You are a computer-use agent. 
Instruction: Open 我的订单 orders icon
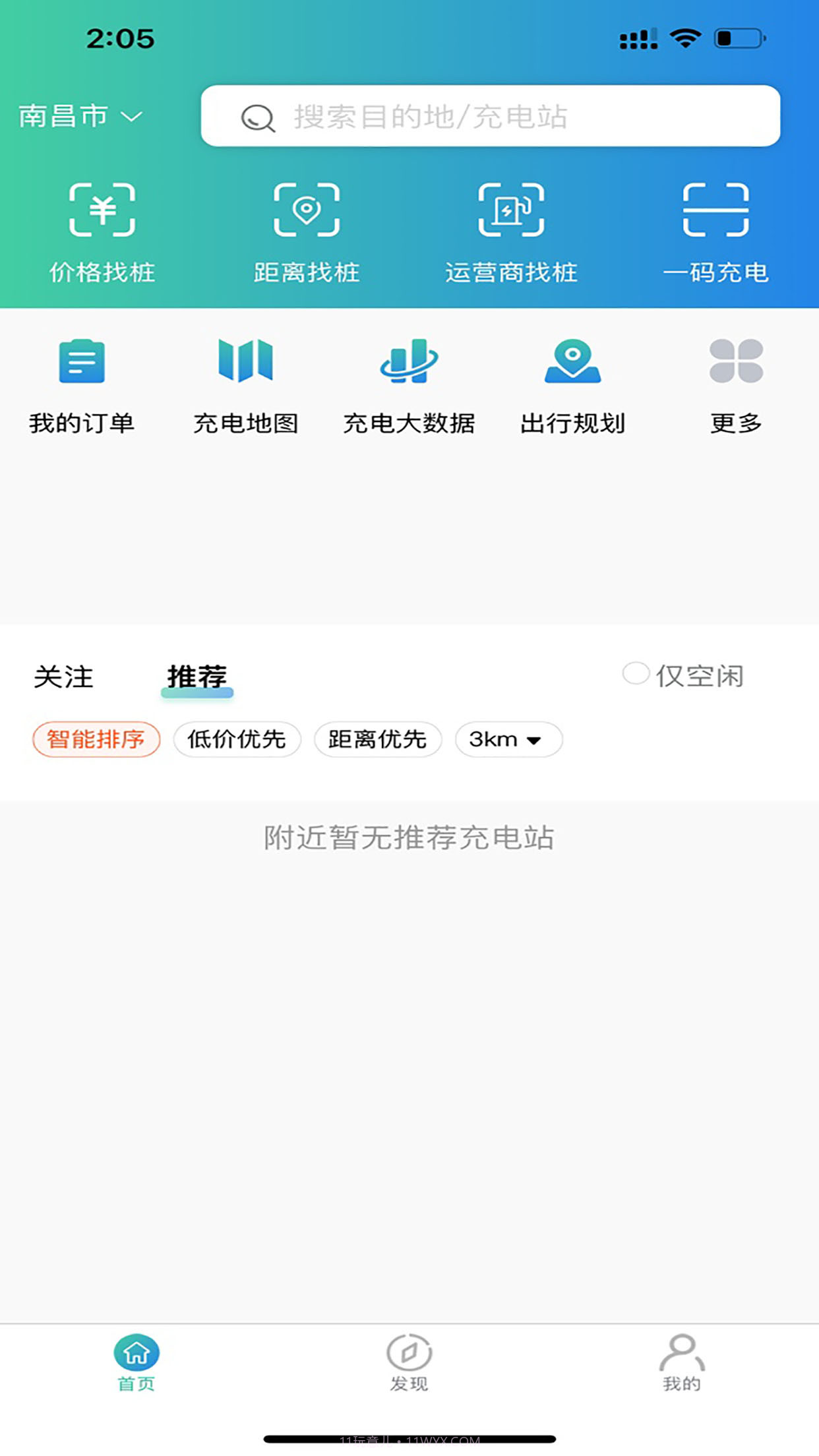(82, 382)
